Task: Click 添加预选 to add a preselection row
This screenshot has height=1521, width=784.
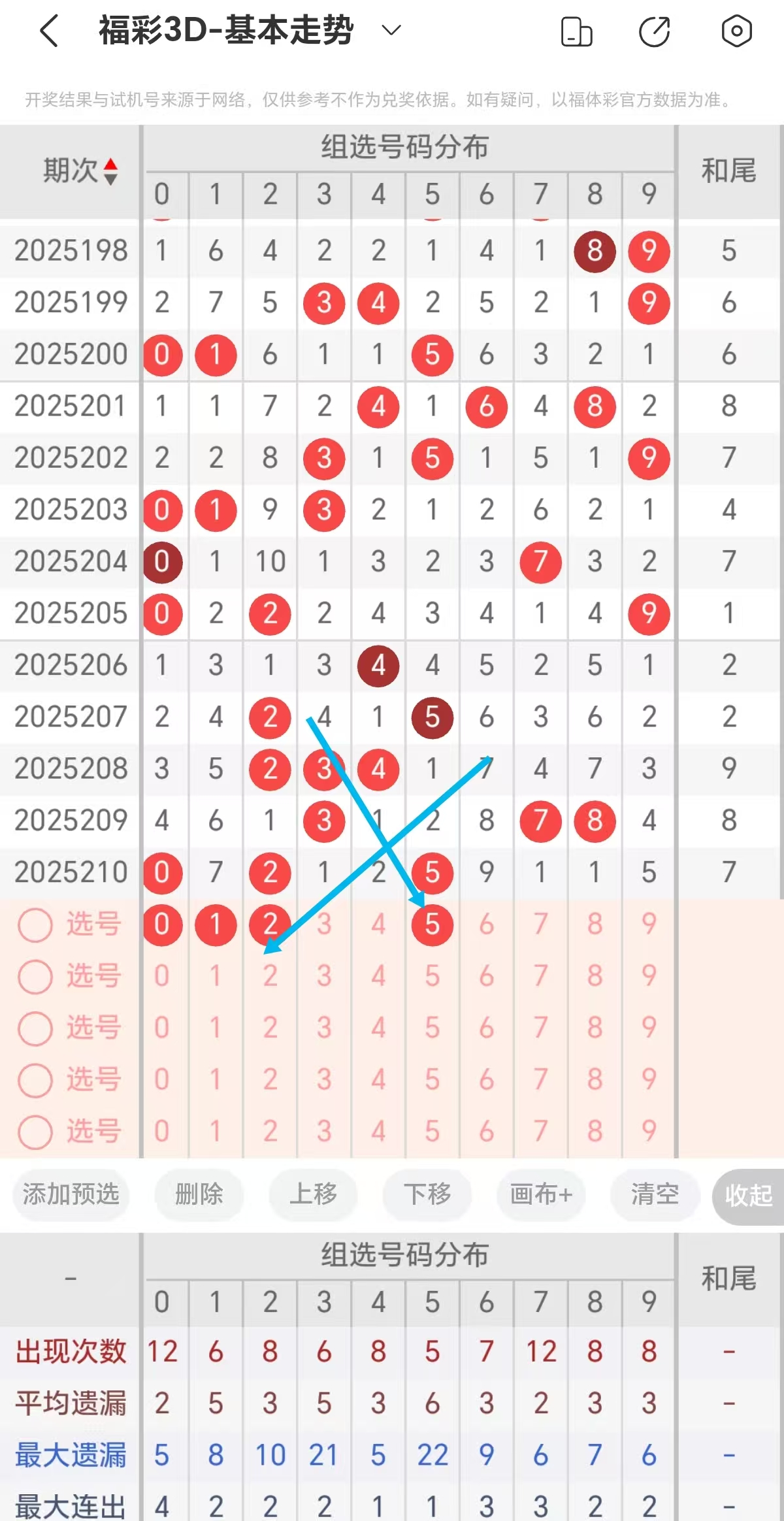Action: 70,1196
